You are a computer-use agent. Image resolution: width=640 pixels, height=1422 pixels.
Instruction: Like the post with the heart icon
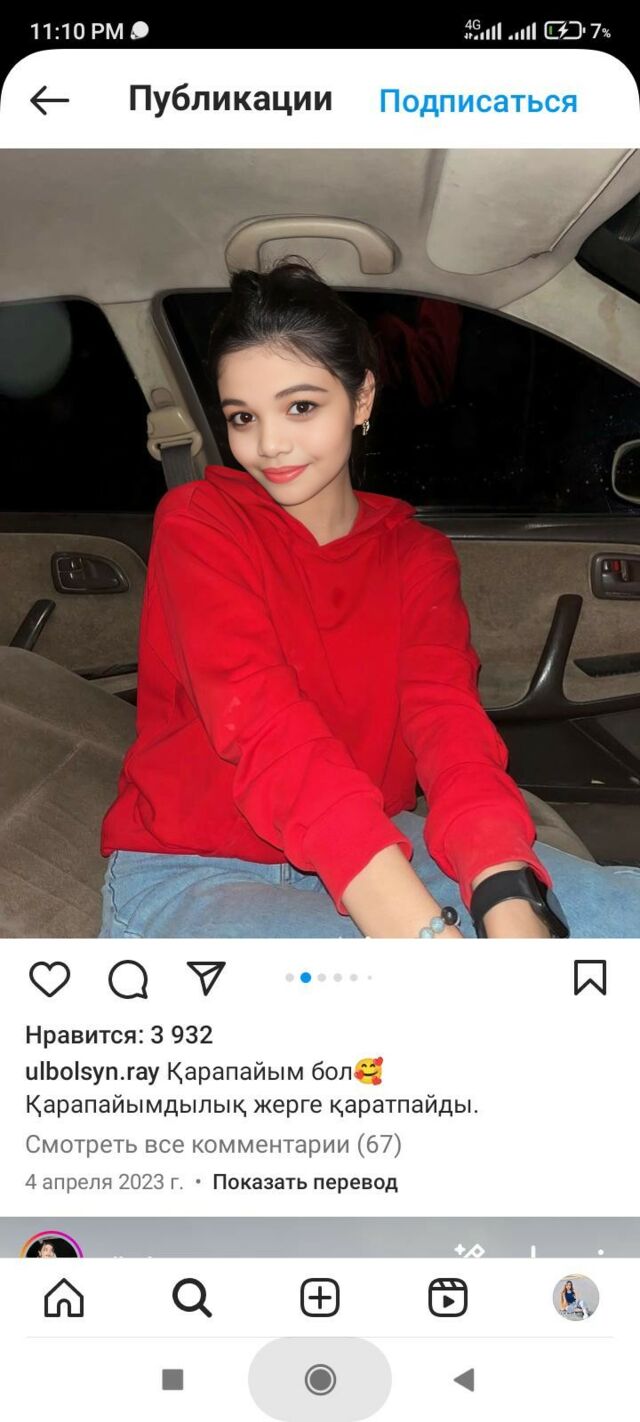pyautogui.click(x=49, y=979)
